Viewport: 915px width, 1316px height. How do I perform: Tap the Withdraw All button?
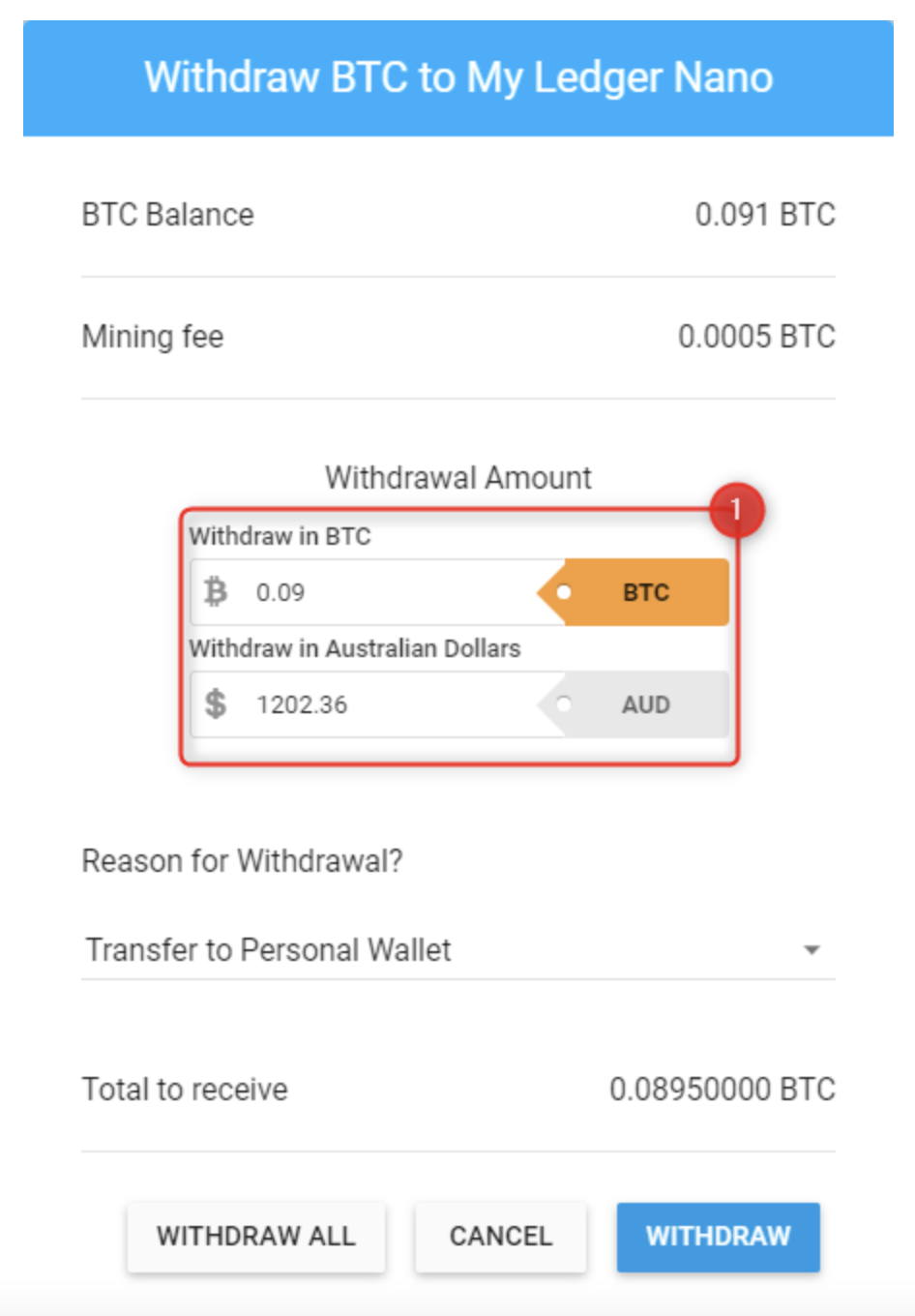point(256,1236)
